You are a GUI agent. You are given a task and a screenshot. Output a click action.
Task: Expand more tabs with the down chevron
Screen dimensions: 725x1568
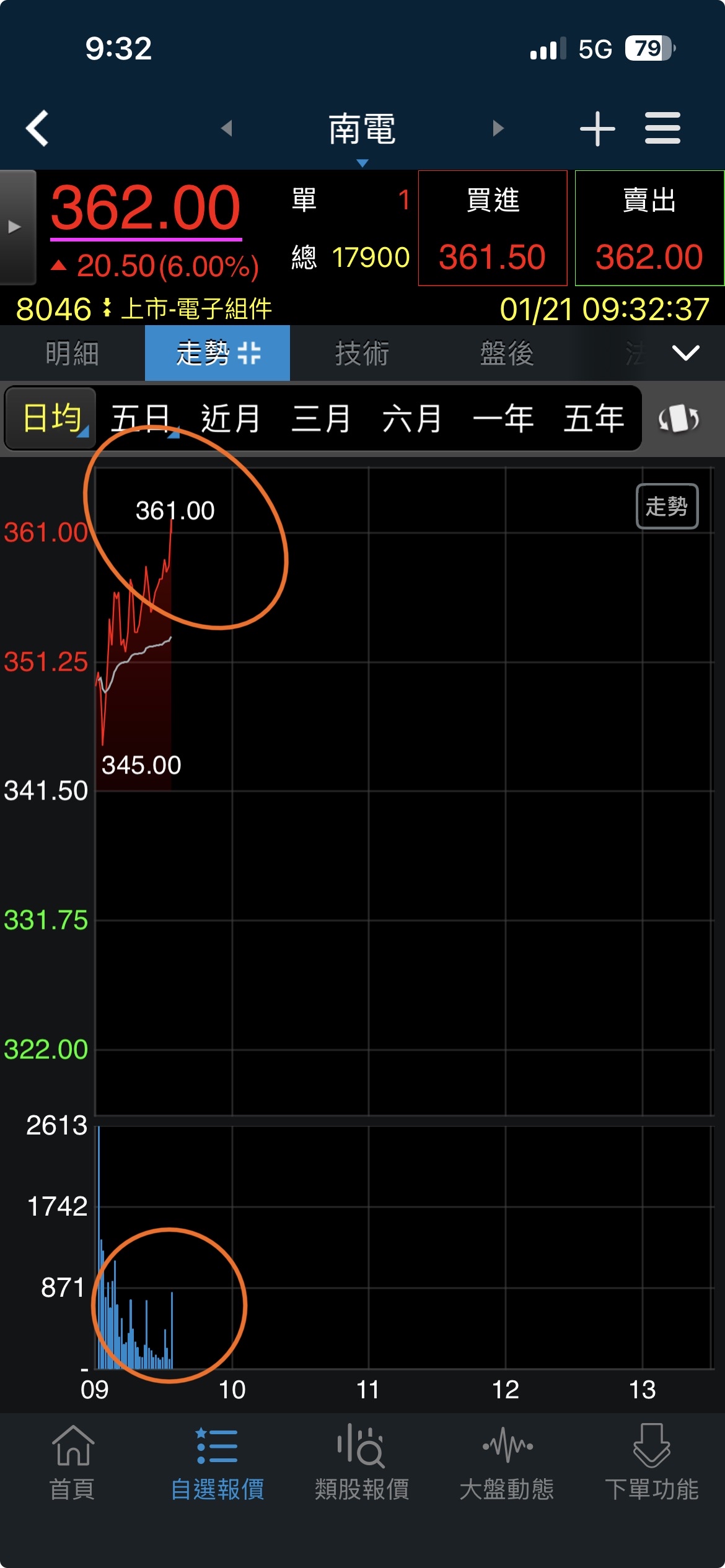[685, 353]
